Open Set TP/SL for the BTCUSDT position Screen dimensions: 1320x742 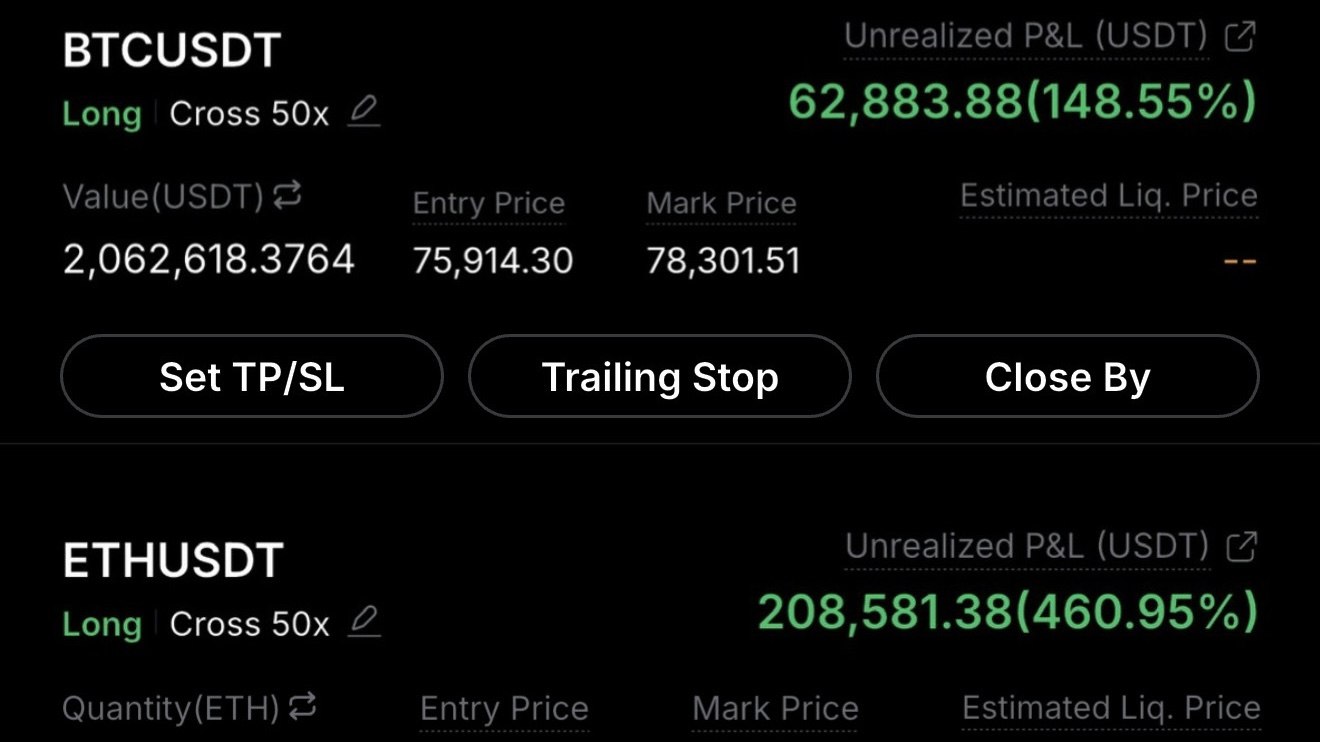pos(251,377)
